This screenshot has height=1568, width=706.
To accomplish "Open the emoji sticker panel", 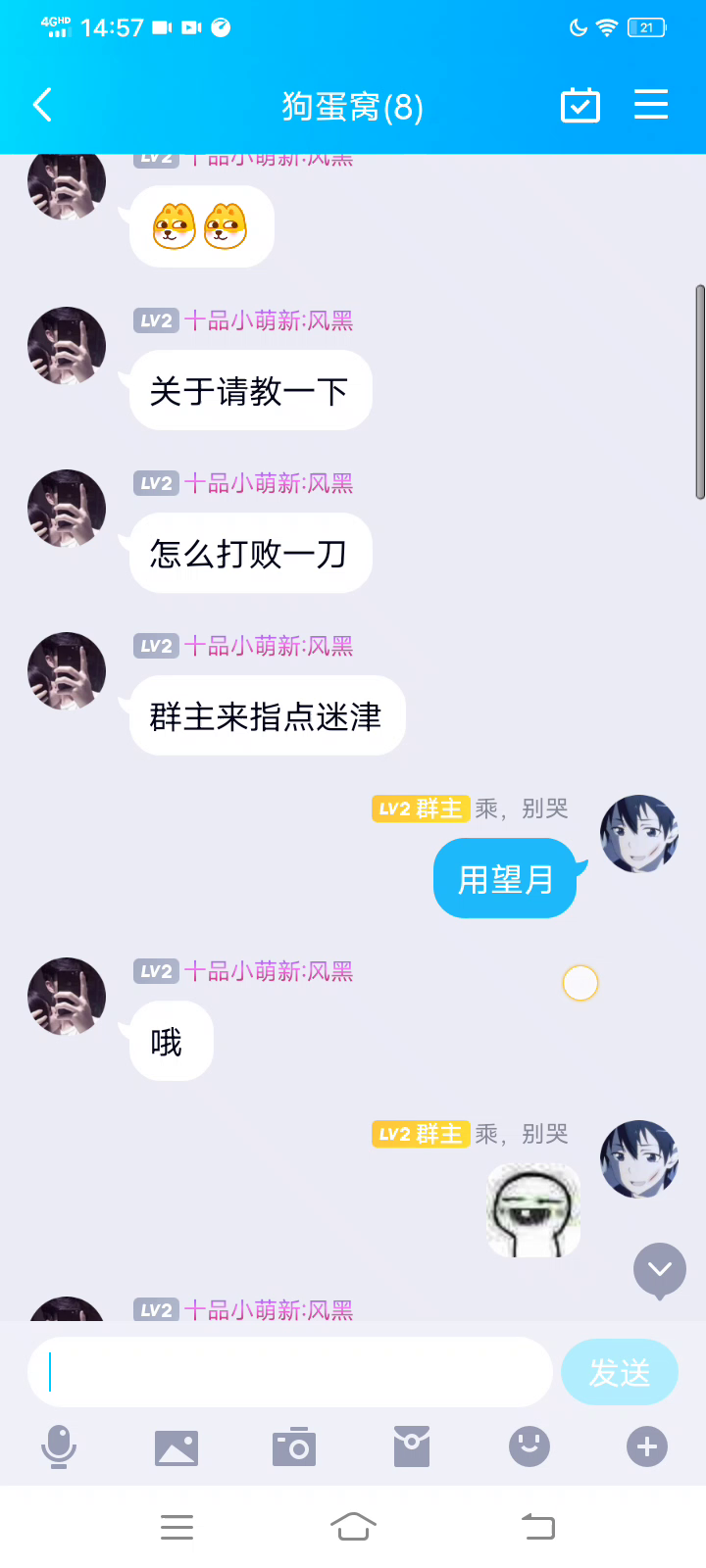I will (x=529, y=1446).
